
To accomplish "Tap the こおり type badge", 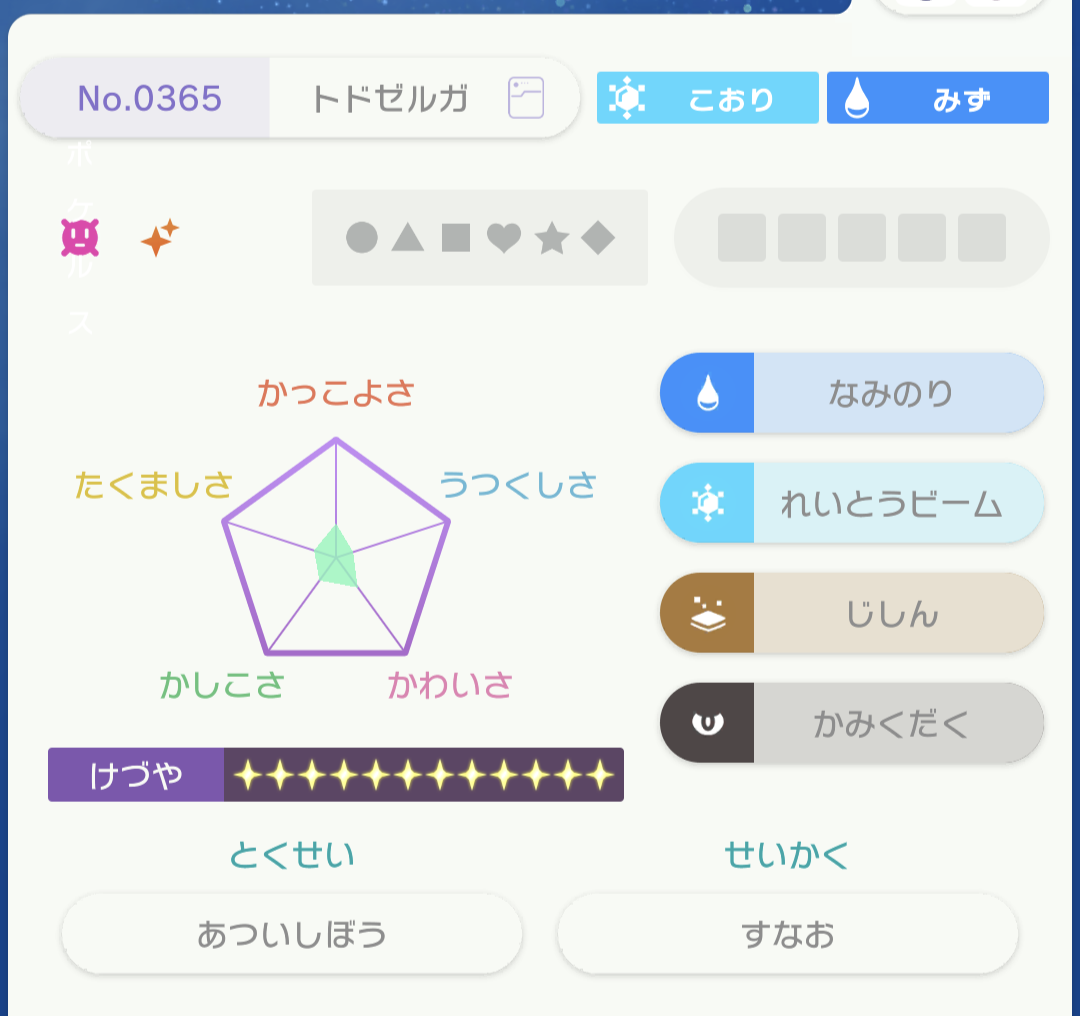I will [707, 98].
